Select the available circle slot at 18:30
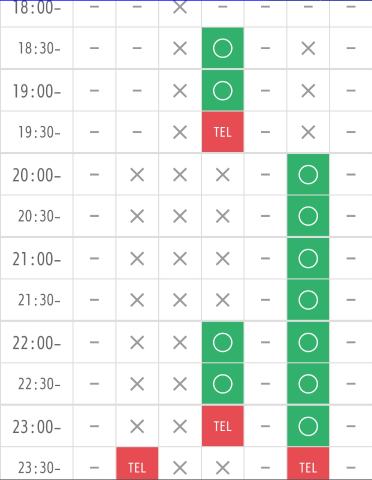372x480 pixels. (223, 48)
